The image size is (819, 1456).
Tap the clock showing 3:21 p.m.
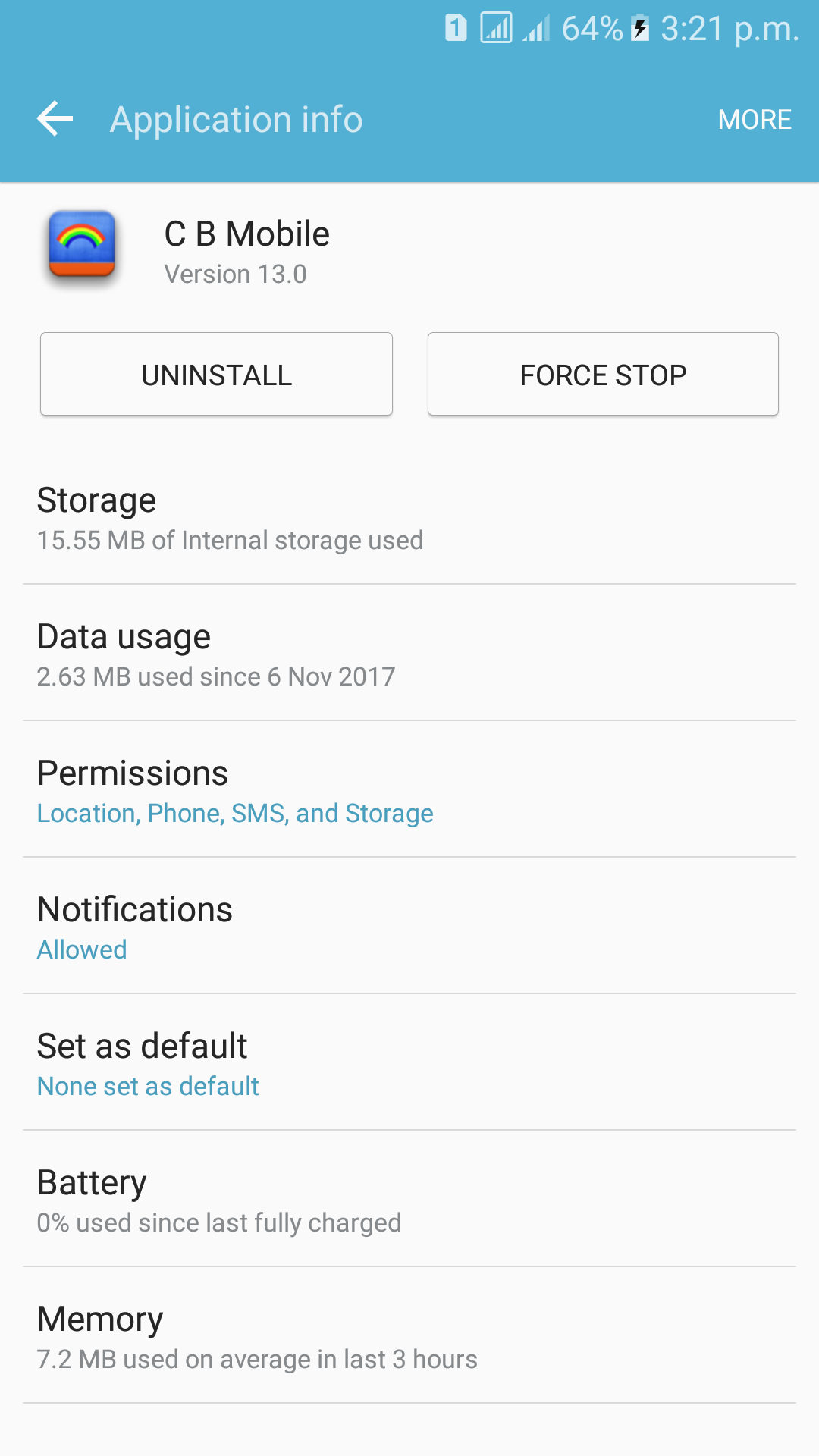click(x=728, y=29)
